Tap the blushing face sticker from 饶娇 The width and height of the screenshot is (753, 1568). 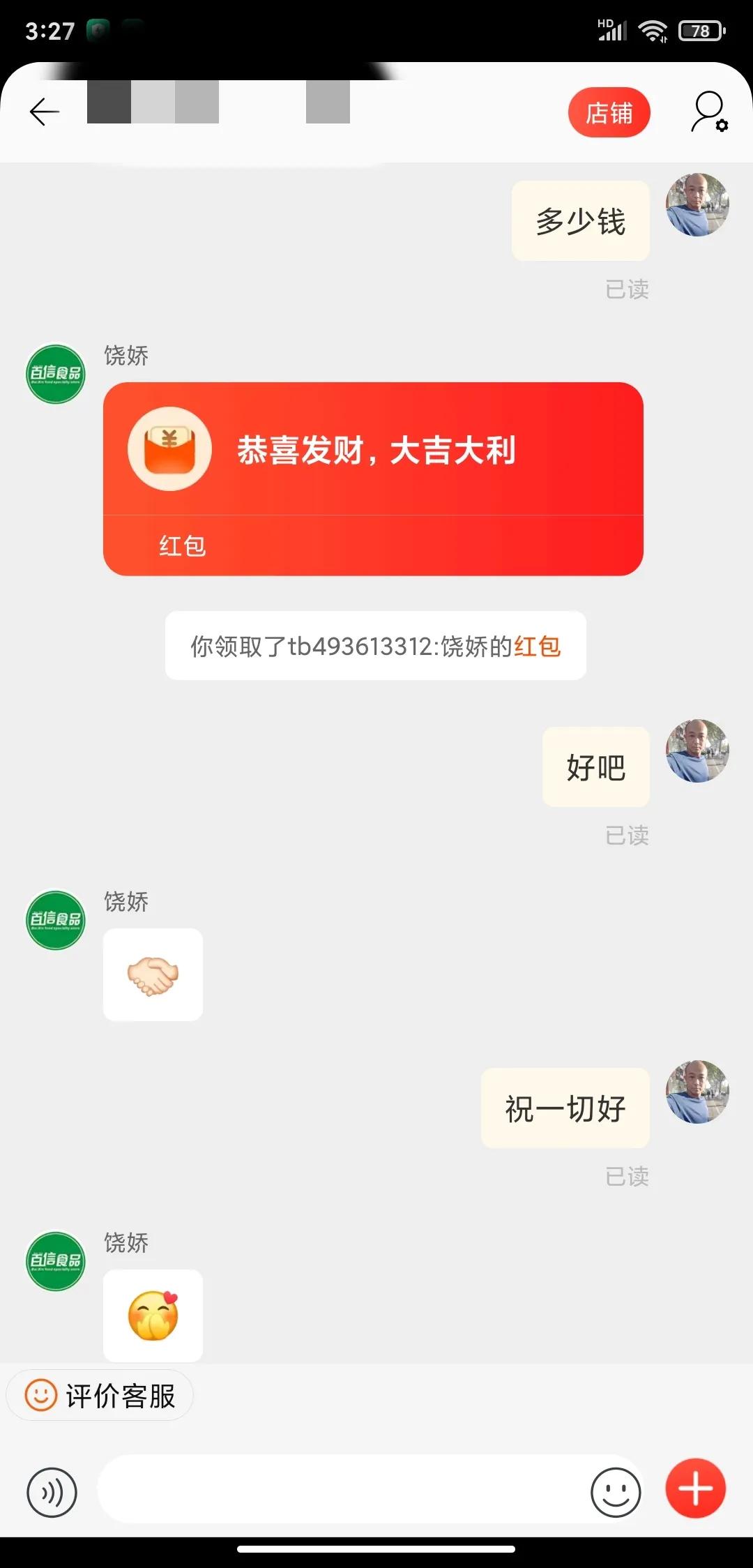click(153, 1316)
